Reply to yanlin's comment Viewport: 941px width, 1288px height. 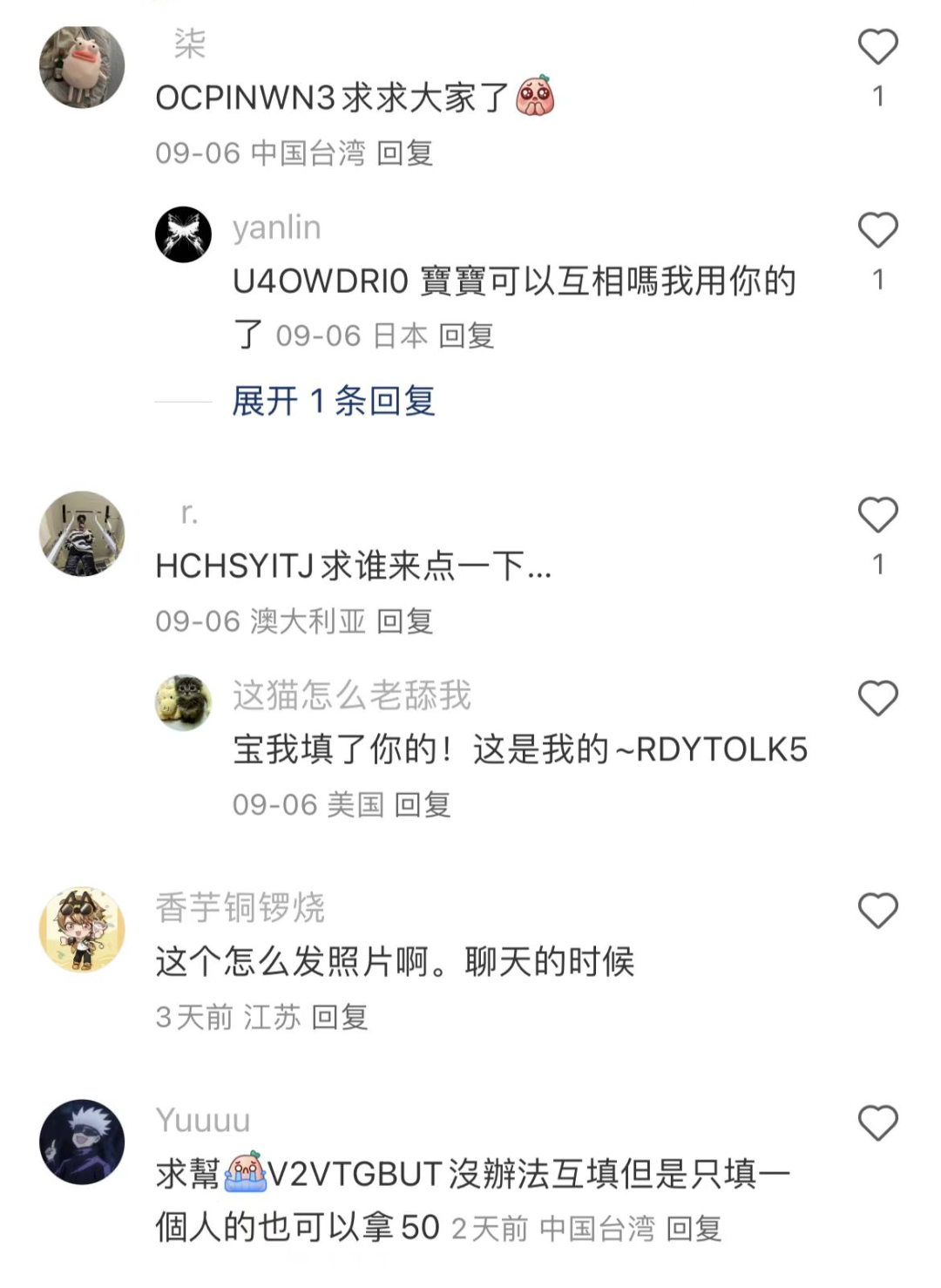[x=466, y=336]
